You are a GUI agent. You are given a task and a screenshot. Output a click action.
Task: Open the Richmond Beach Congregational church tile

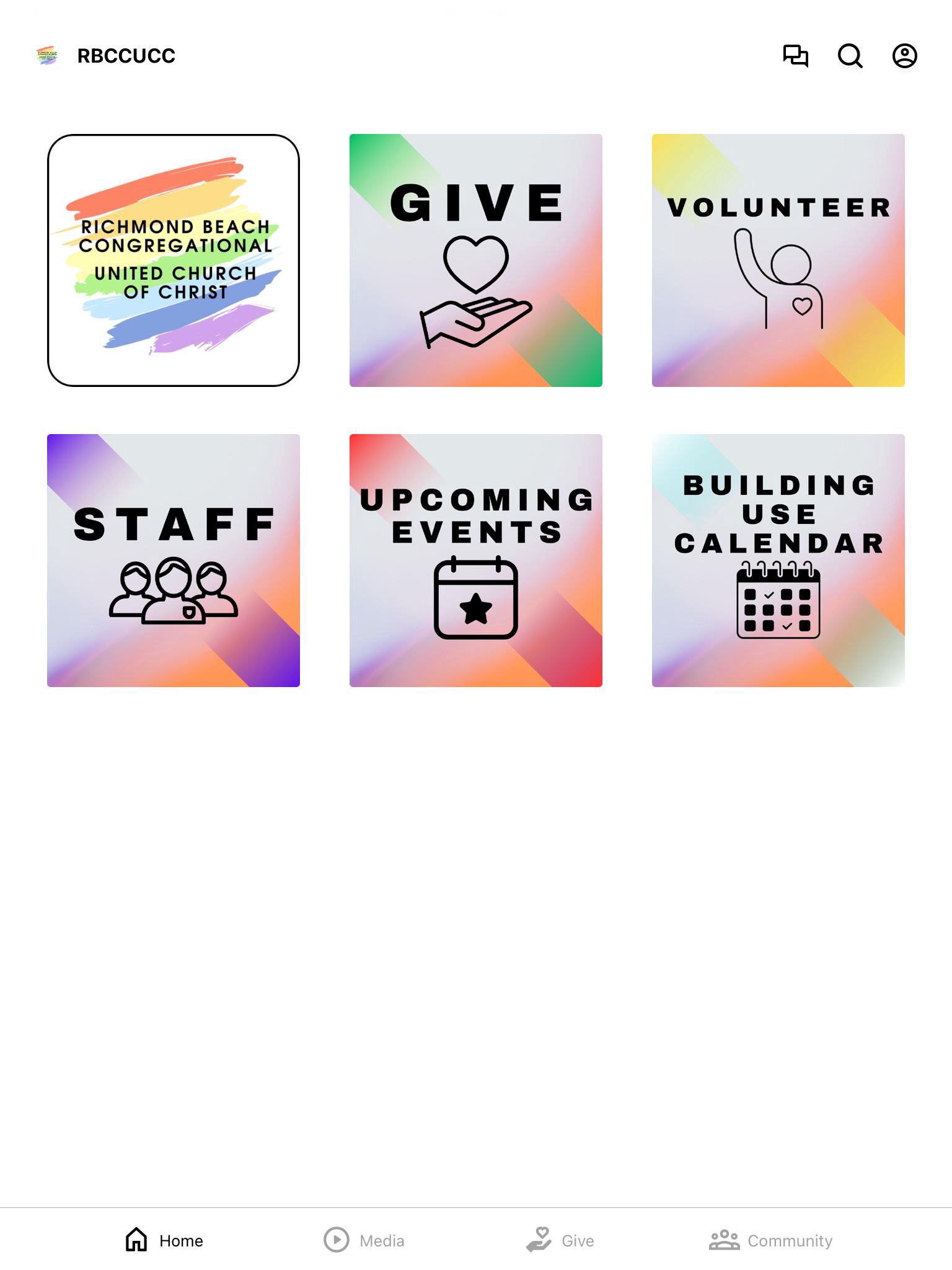click(174, 260)
